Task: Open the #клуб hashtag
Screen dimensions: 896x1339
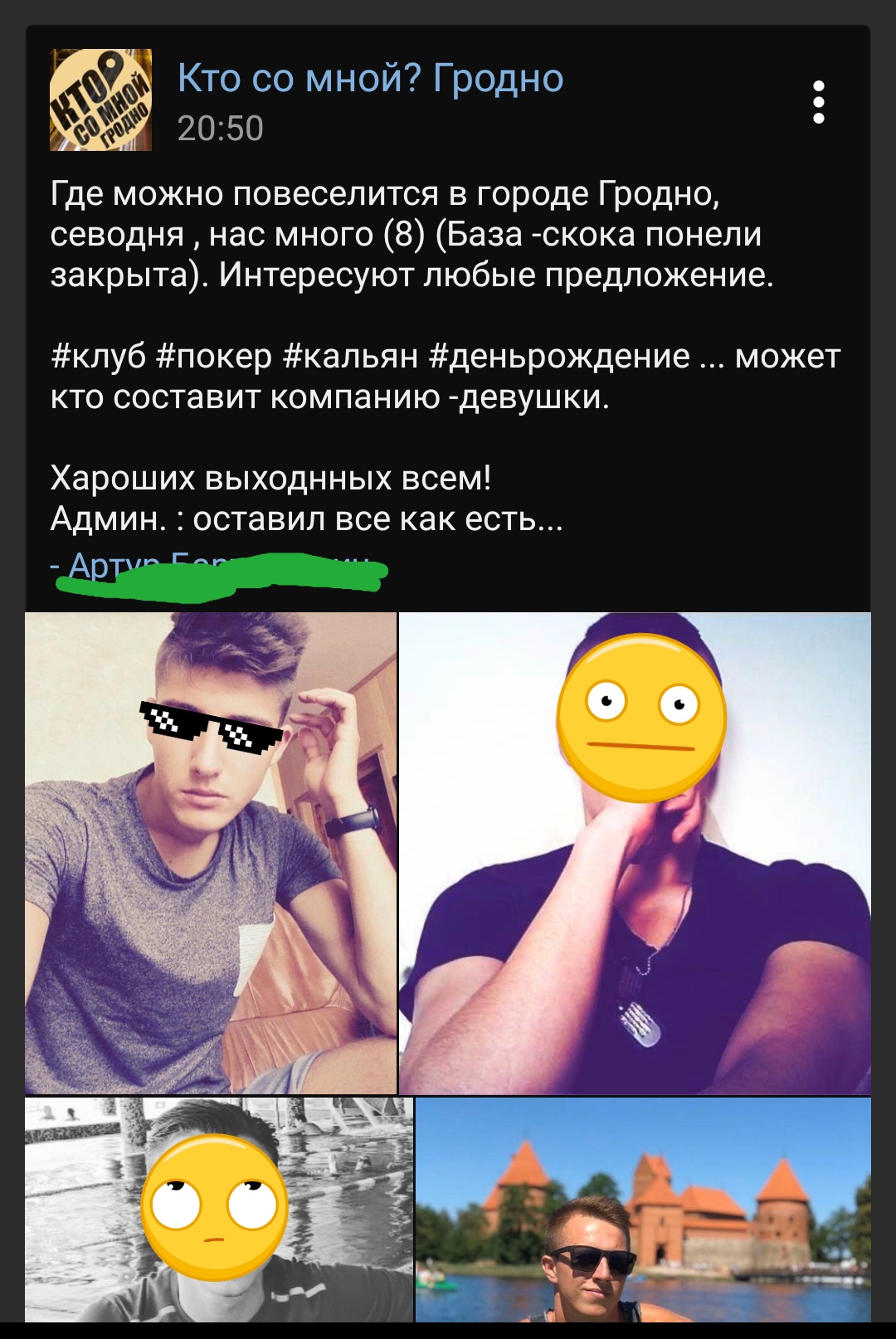Action: click(98, 357)
